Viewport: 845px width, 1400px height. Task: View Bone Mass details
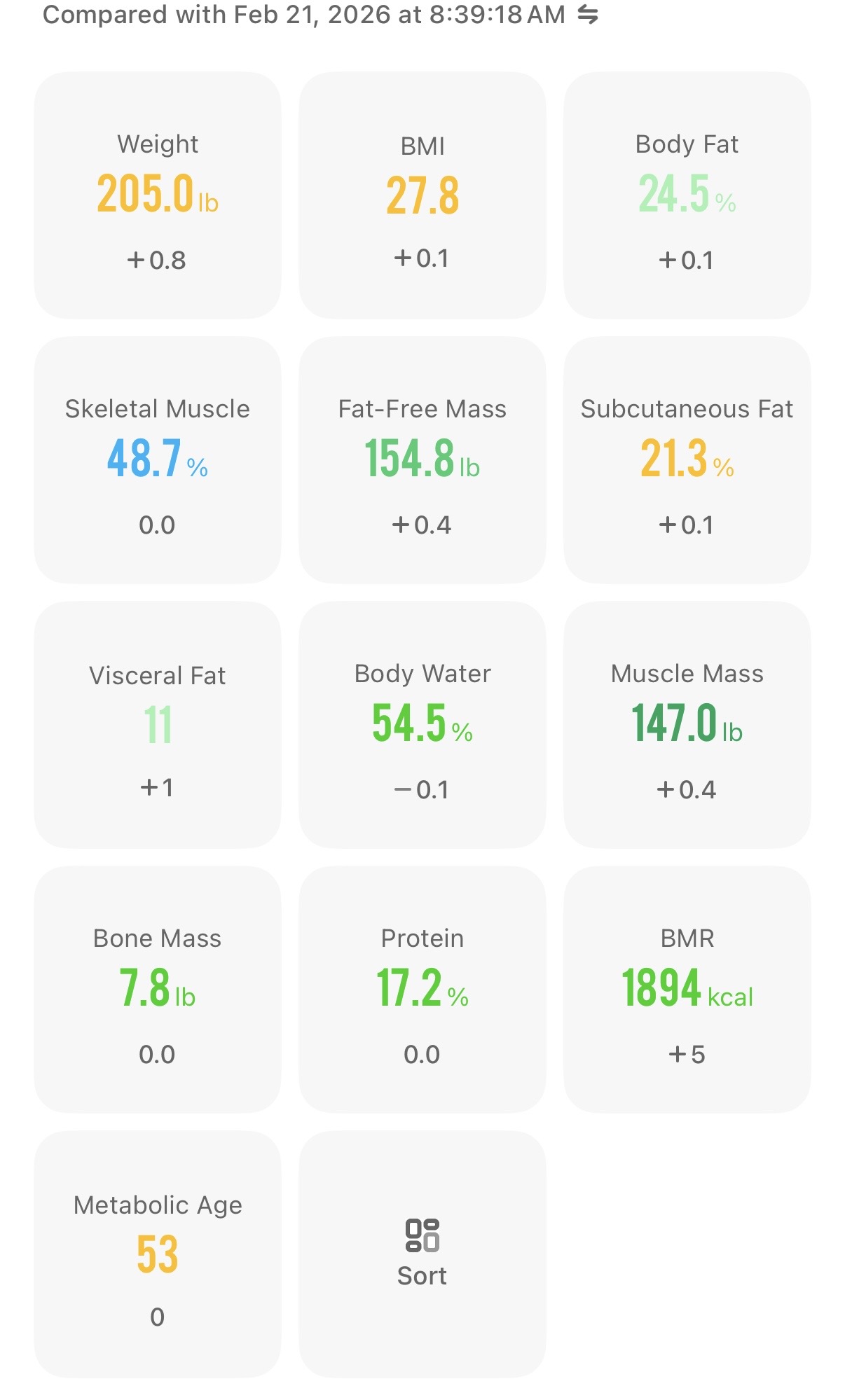coord(158,990)
